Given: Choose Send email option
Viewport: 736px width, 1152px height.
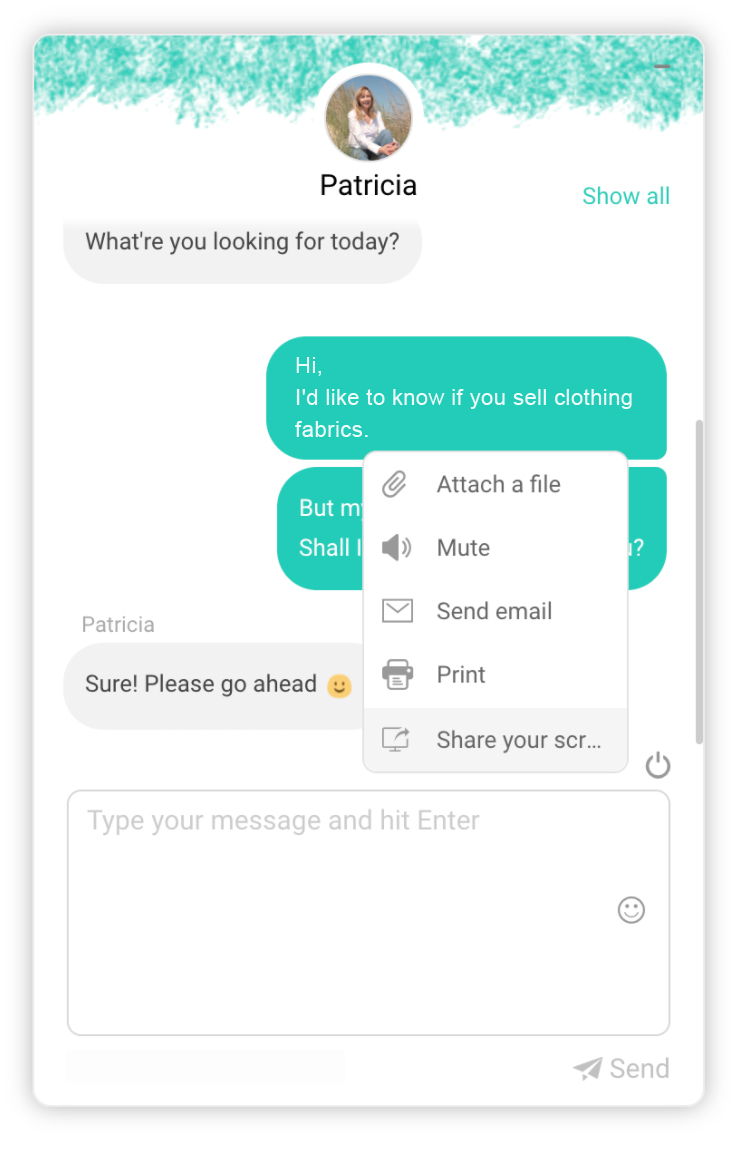Looking at the screenshot, I should 494,611.
